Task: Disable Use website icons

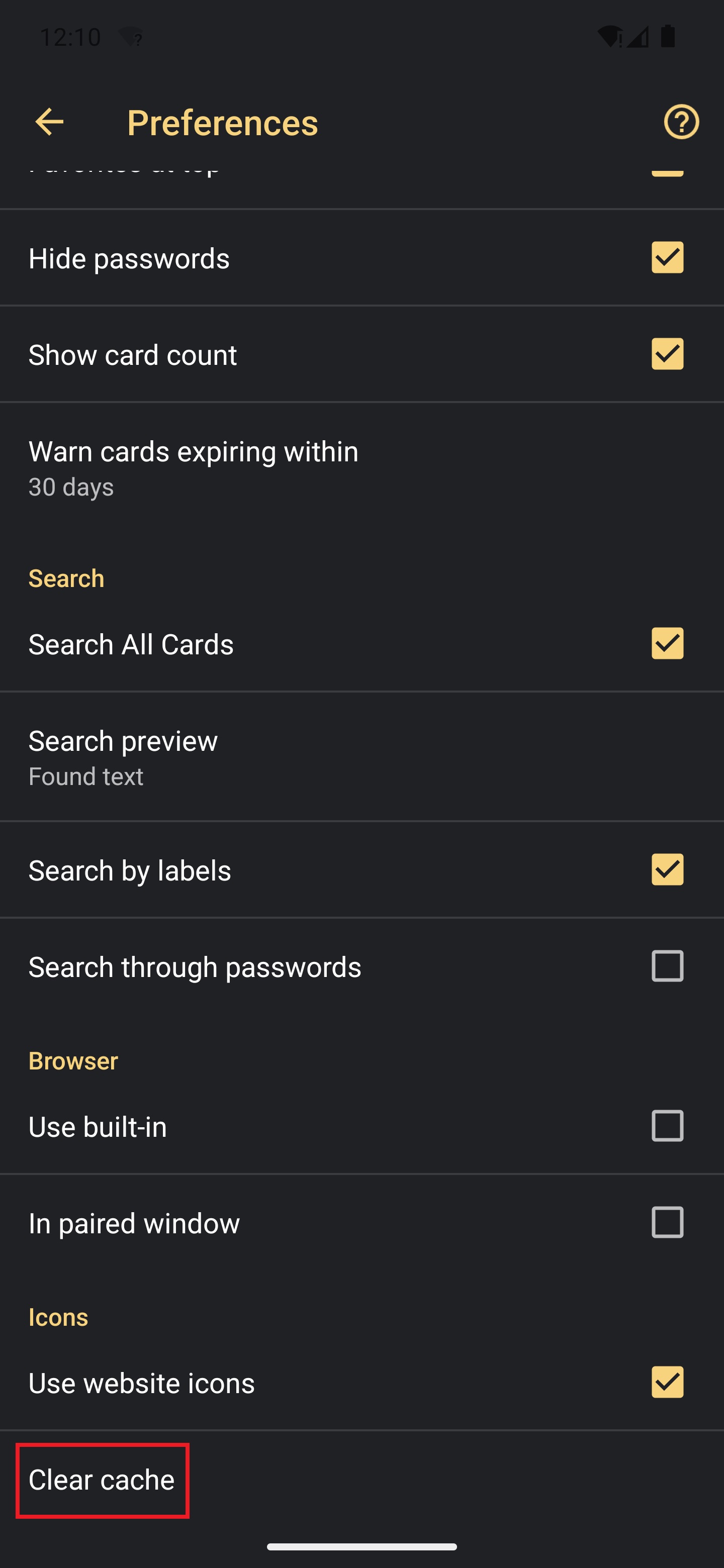Action: pos(667,1383)
